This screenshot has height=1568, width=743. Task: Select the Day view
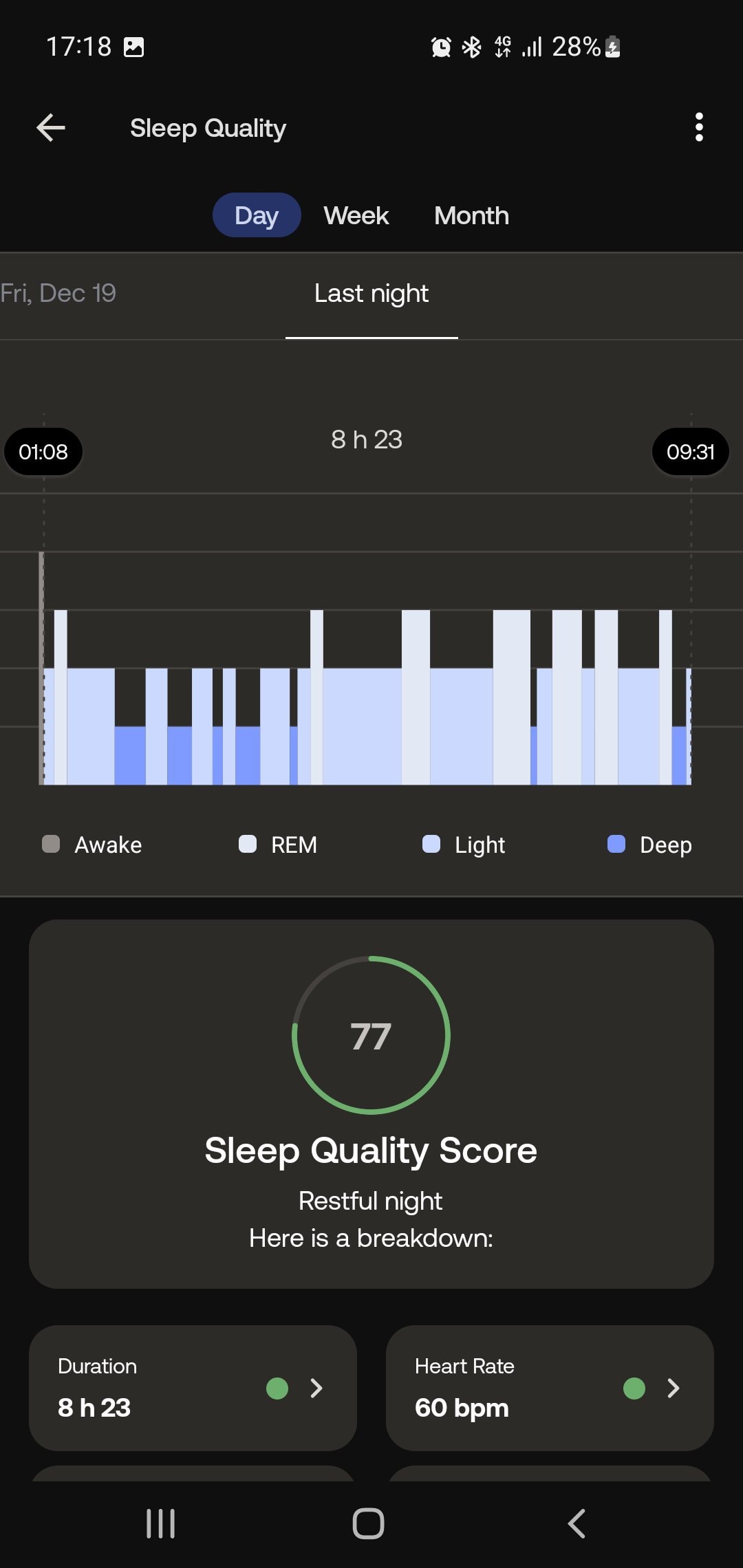pos(257,216)
